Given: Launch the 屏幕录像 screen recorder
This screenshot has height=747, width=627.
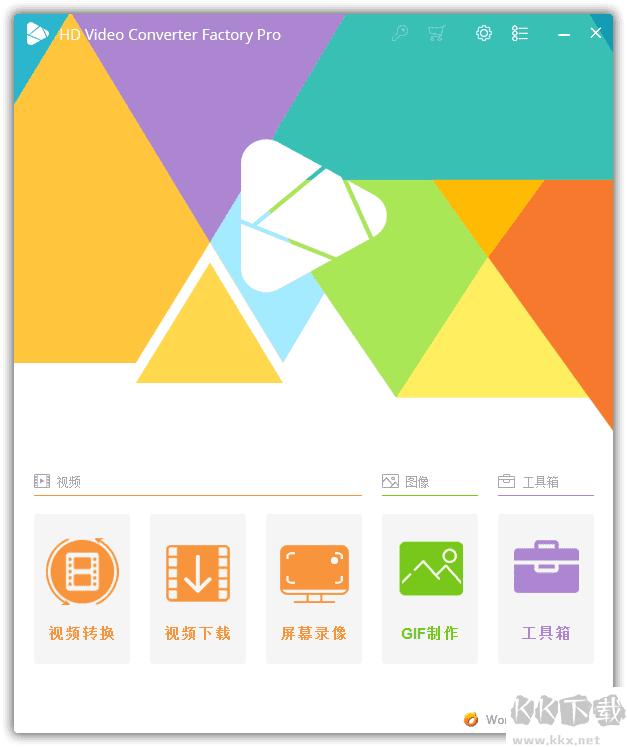Looking at the screenshot, I should pos(314,588).
